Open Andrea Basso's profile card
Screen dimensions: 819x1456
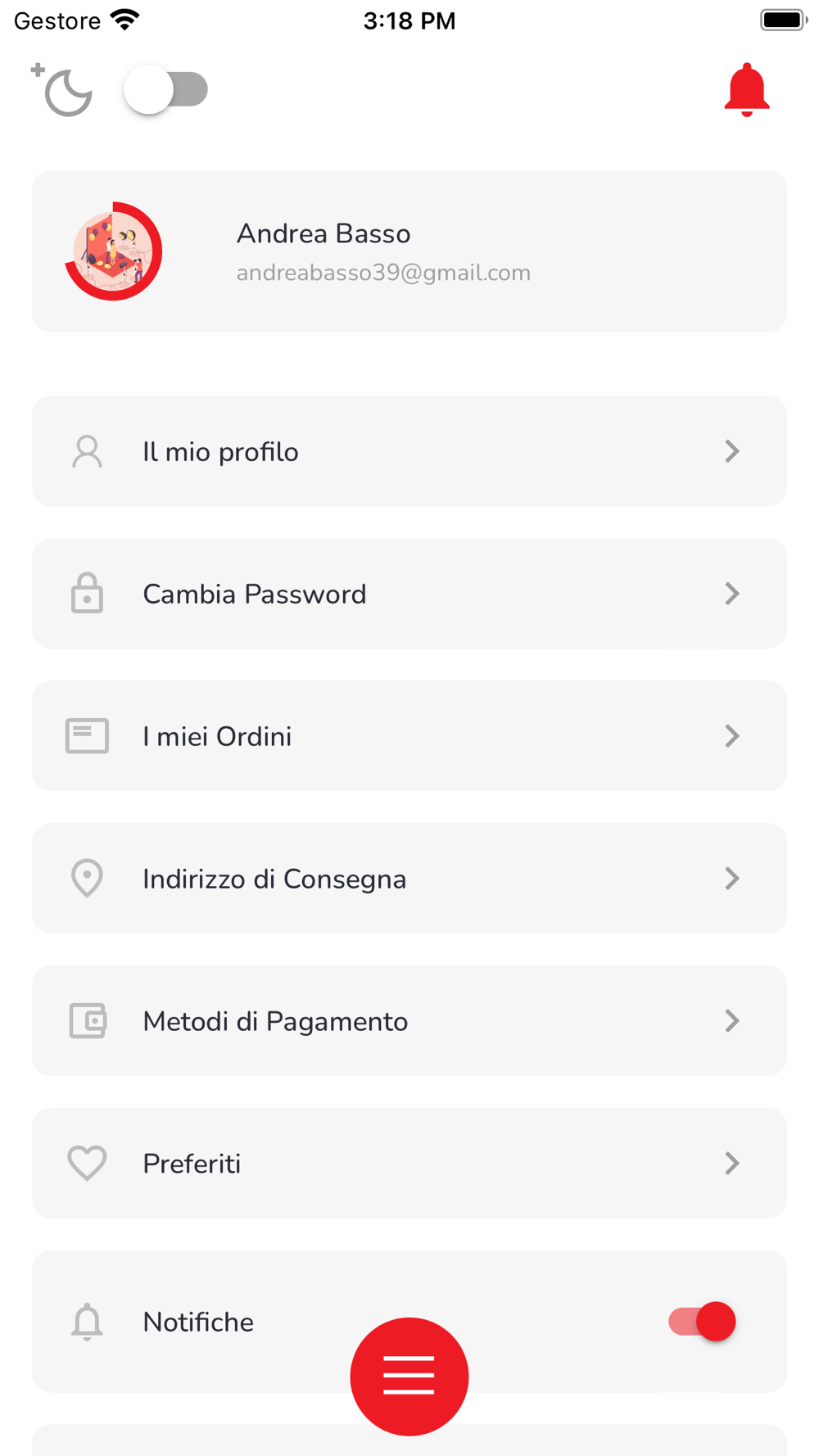pyautogui.click(x=409, y=251)
